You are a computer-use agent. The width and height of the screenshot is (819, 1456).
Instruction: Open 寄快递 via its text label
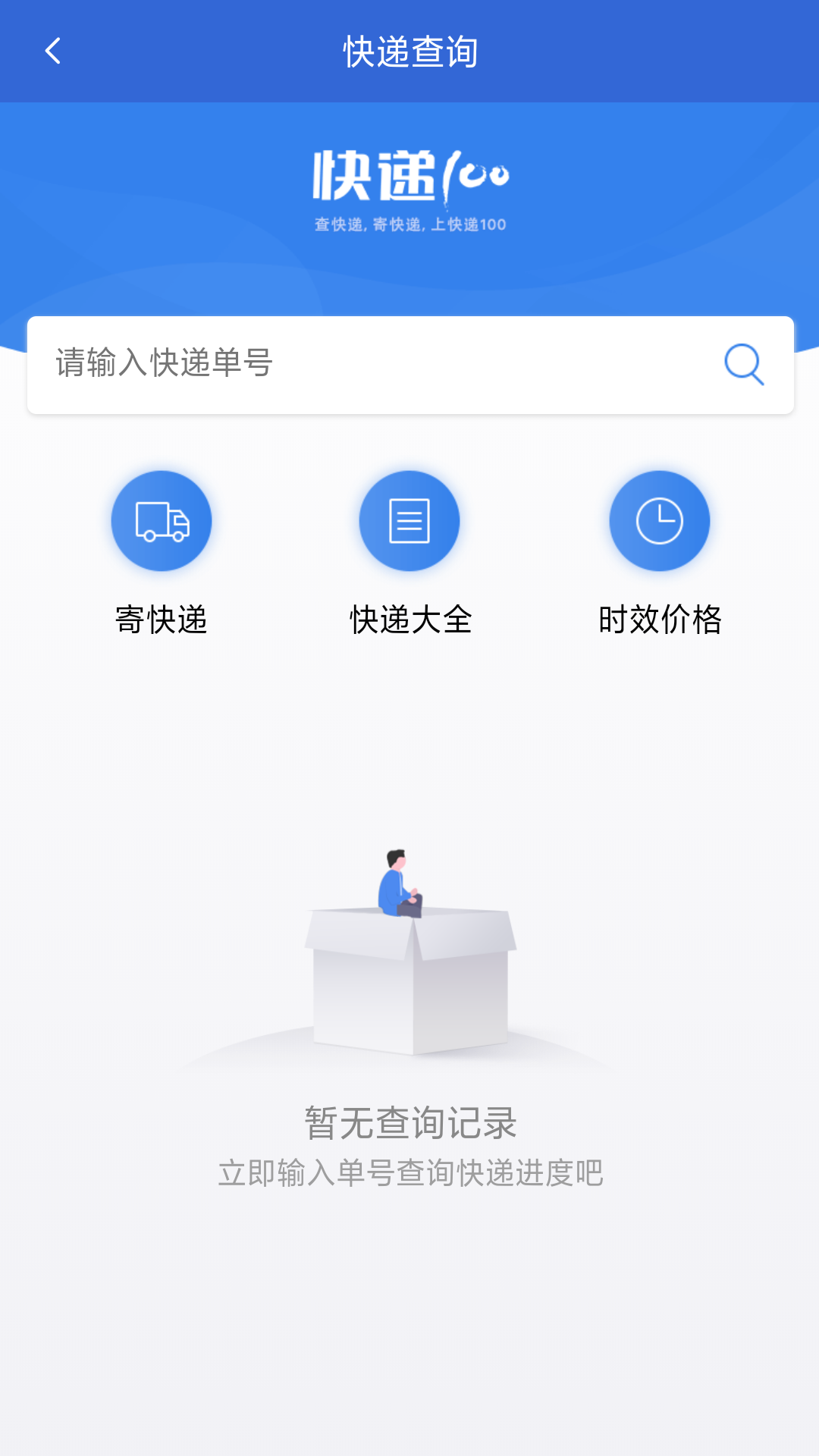[x=161, y=620]
